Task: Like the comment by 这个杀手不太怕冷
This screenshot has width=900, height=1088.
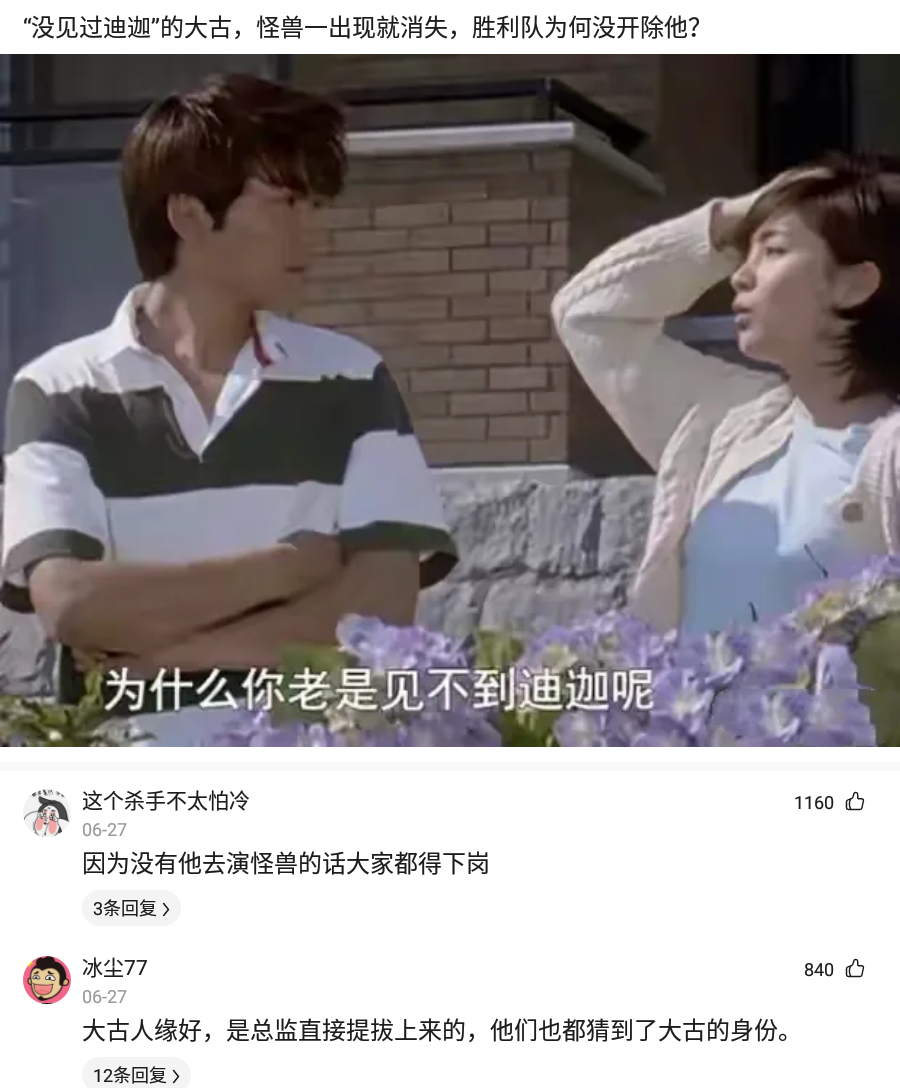Action: pyautogui.click(x=855, y=802)
